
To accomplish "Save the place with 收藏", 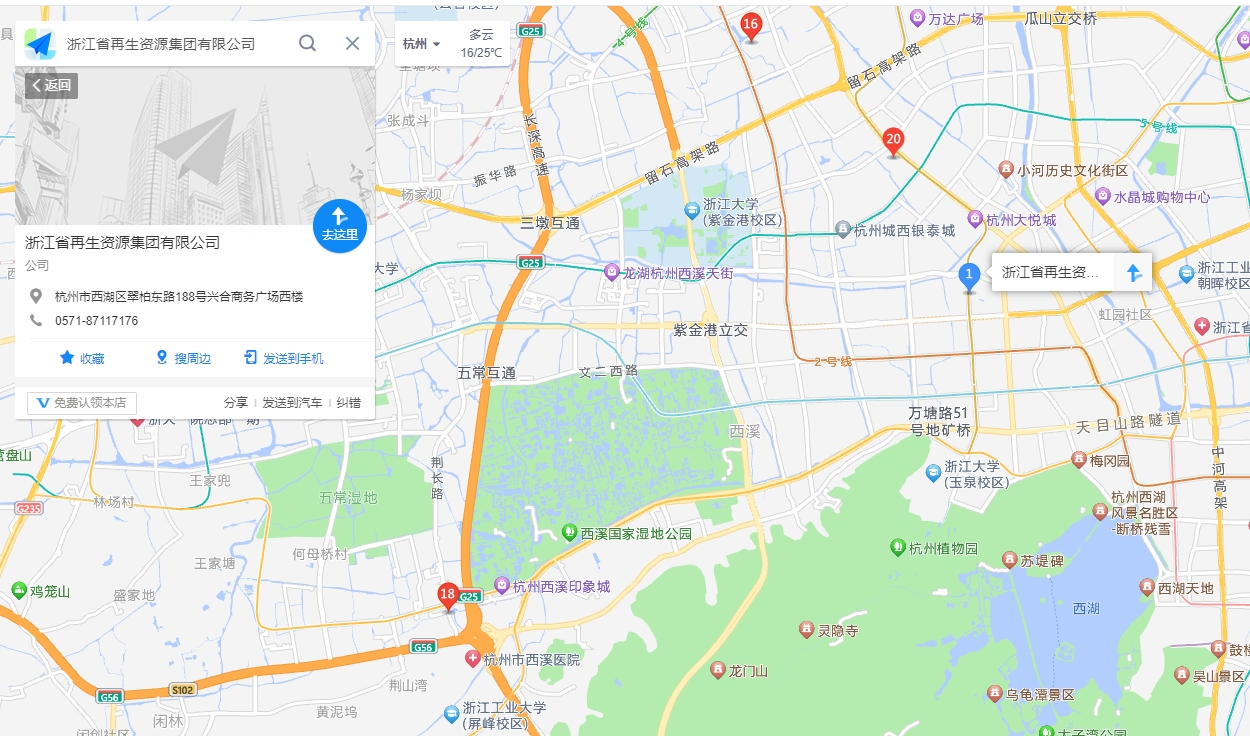I will 82,358.
